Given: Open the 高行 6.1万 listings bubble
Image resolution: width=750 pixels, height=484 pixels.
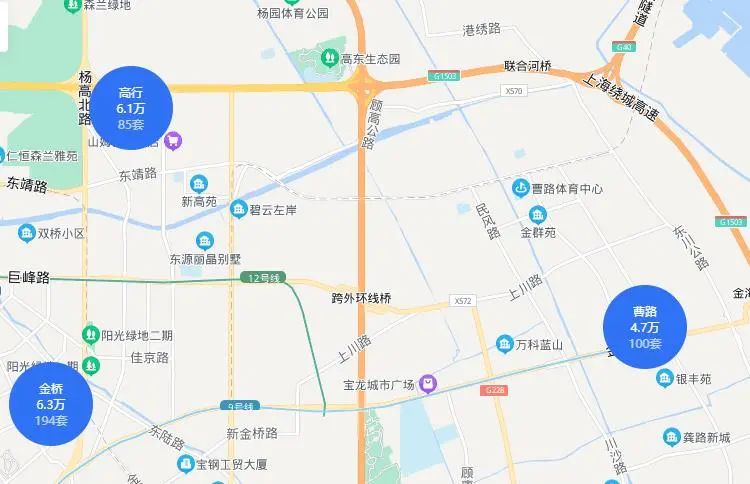Looking at the screenshot, I should click(131, 108).
